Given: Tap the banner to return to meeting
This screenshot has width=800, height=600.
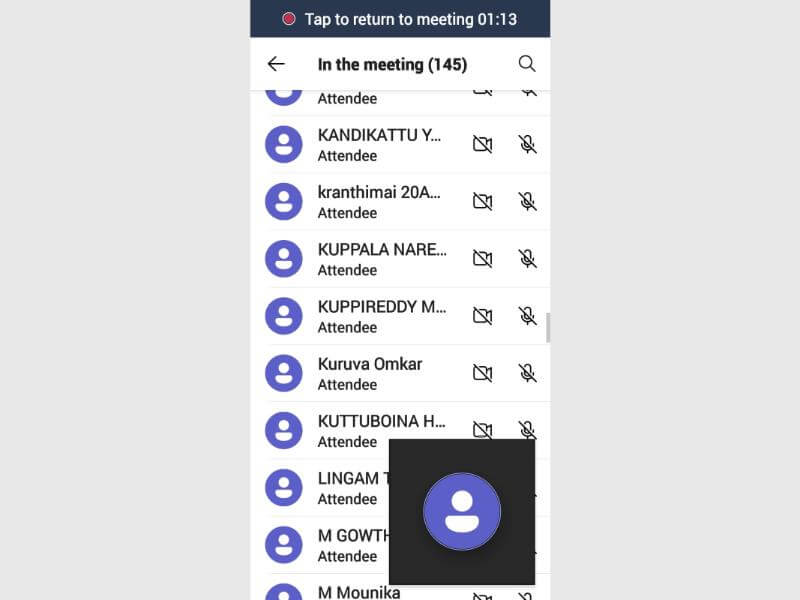Looking at the screenshot, I should point(400,19).
